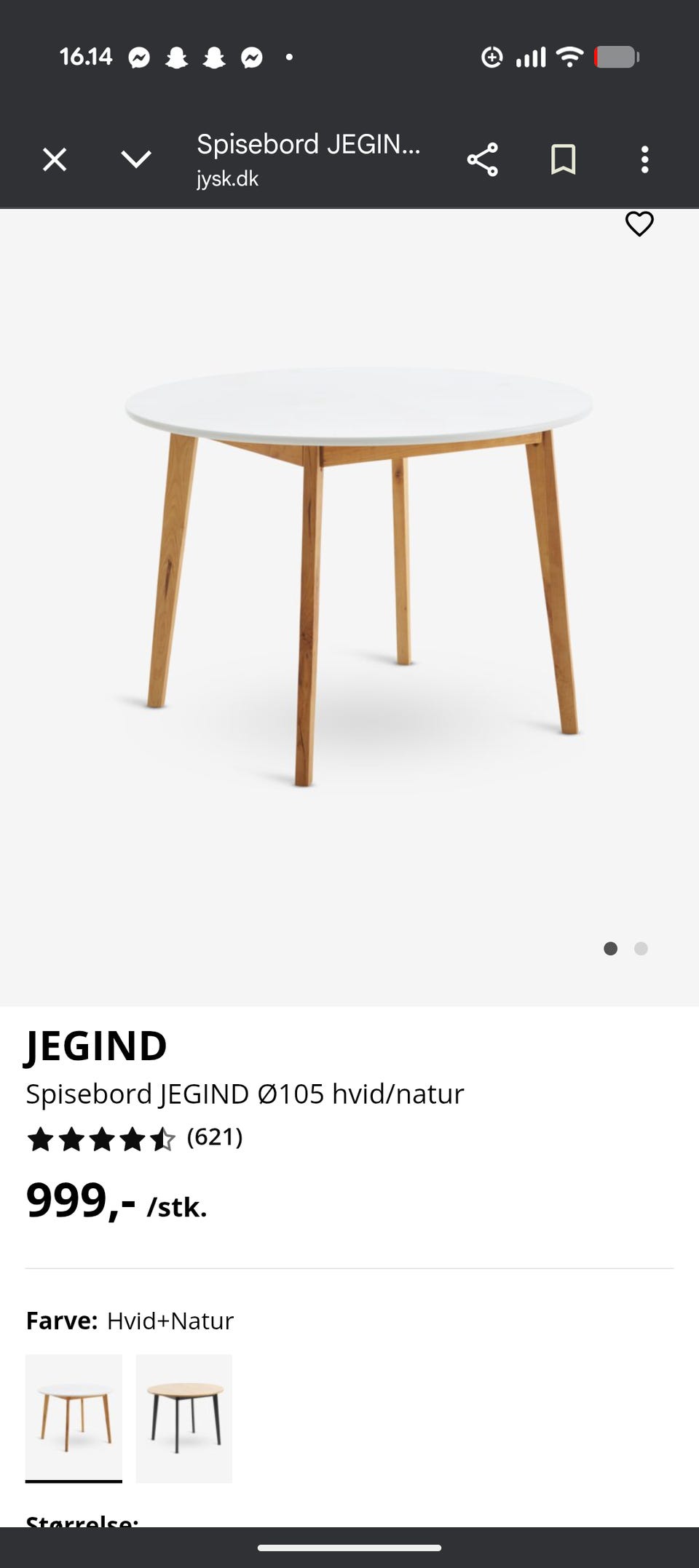Jump to the second product image dot
The width and height of the screenshot is (699, 1568).
(x=641, y=948)
